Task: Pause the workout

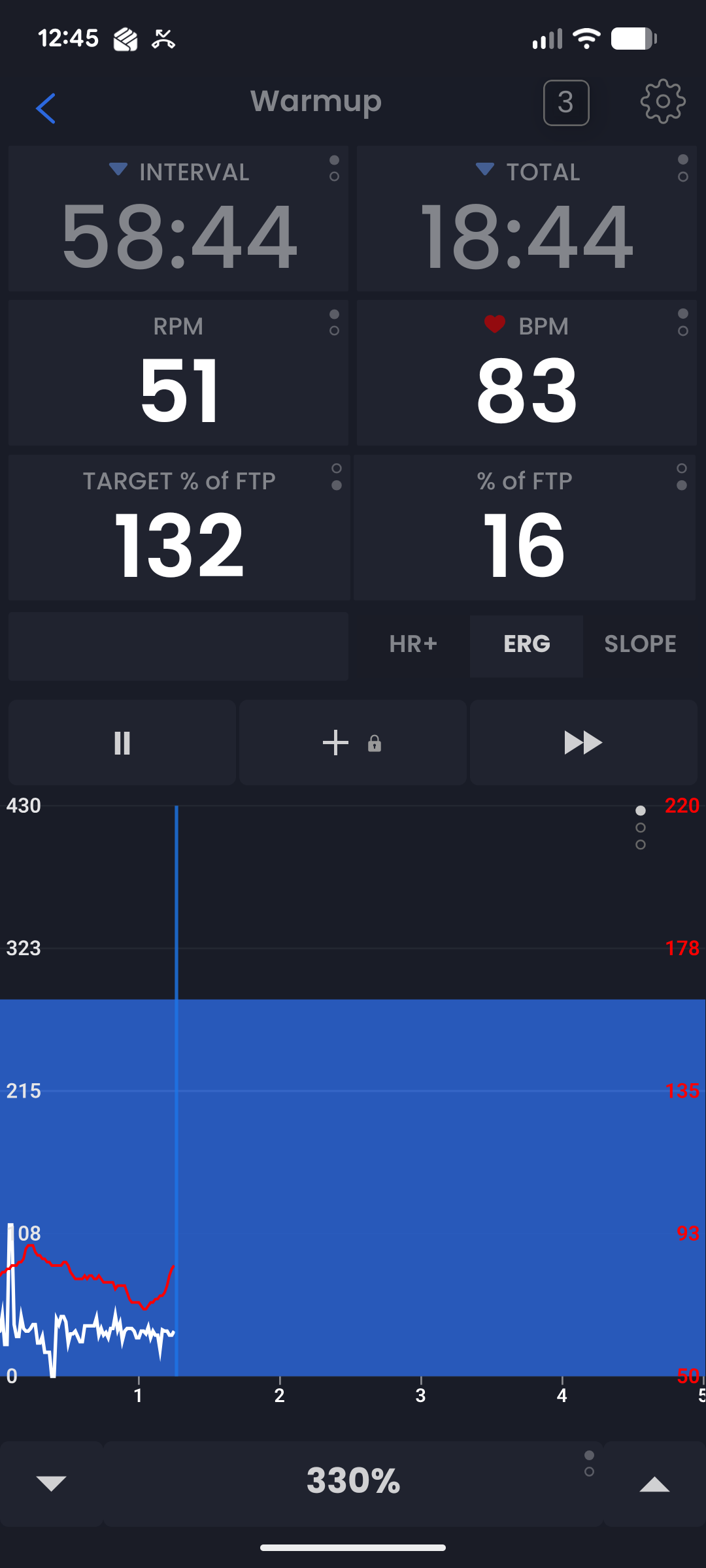Action: tap(122, 743)
